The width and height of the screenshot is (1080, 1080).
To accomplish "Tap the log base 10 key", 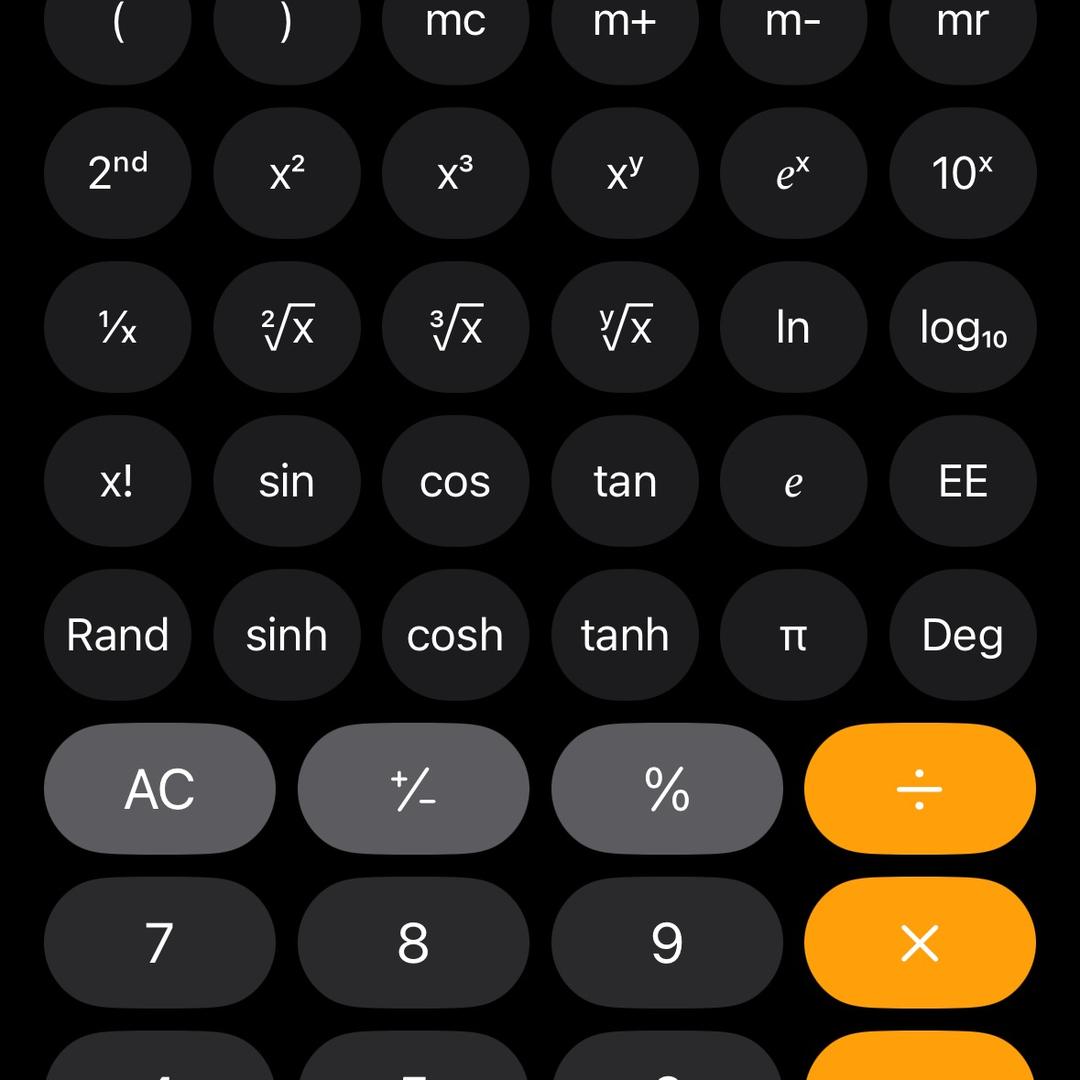I will [x=962, y=327].
